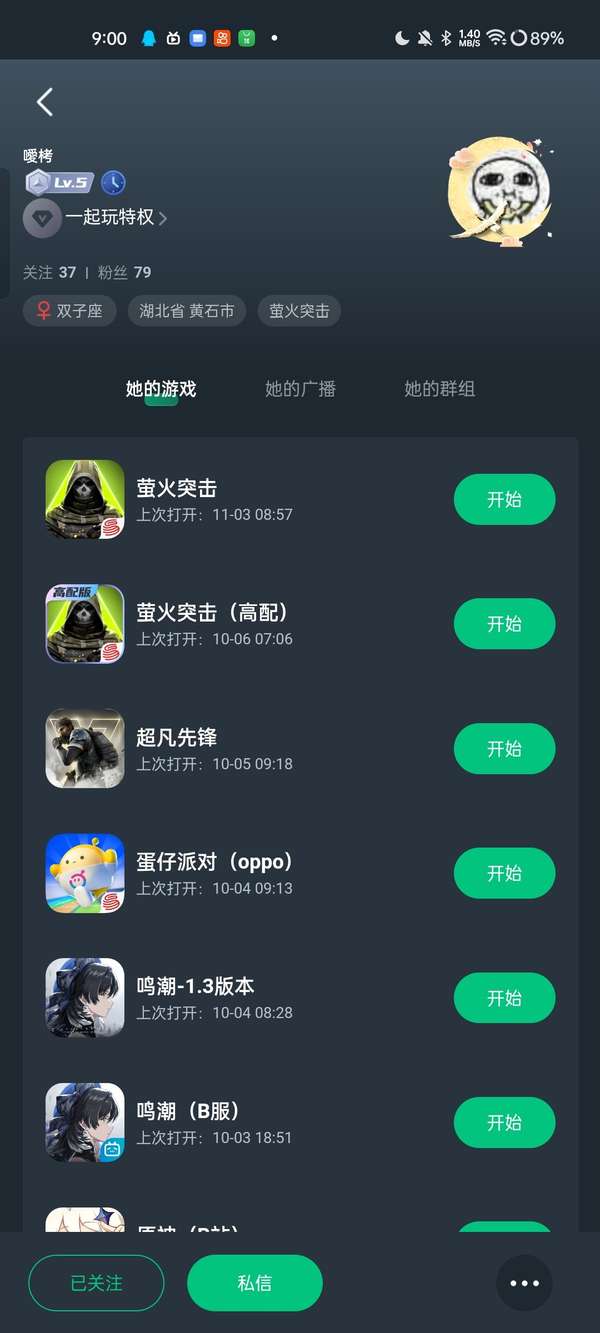Tap the 已关注 following button

[96, 1283]
